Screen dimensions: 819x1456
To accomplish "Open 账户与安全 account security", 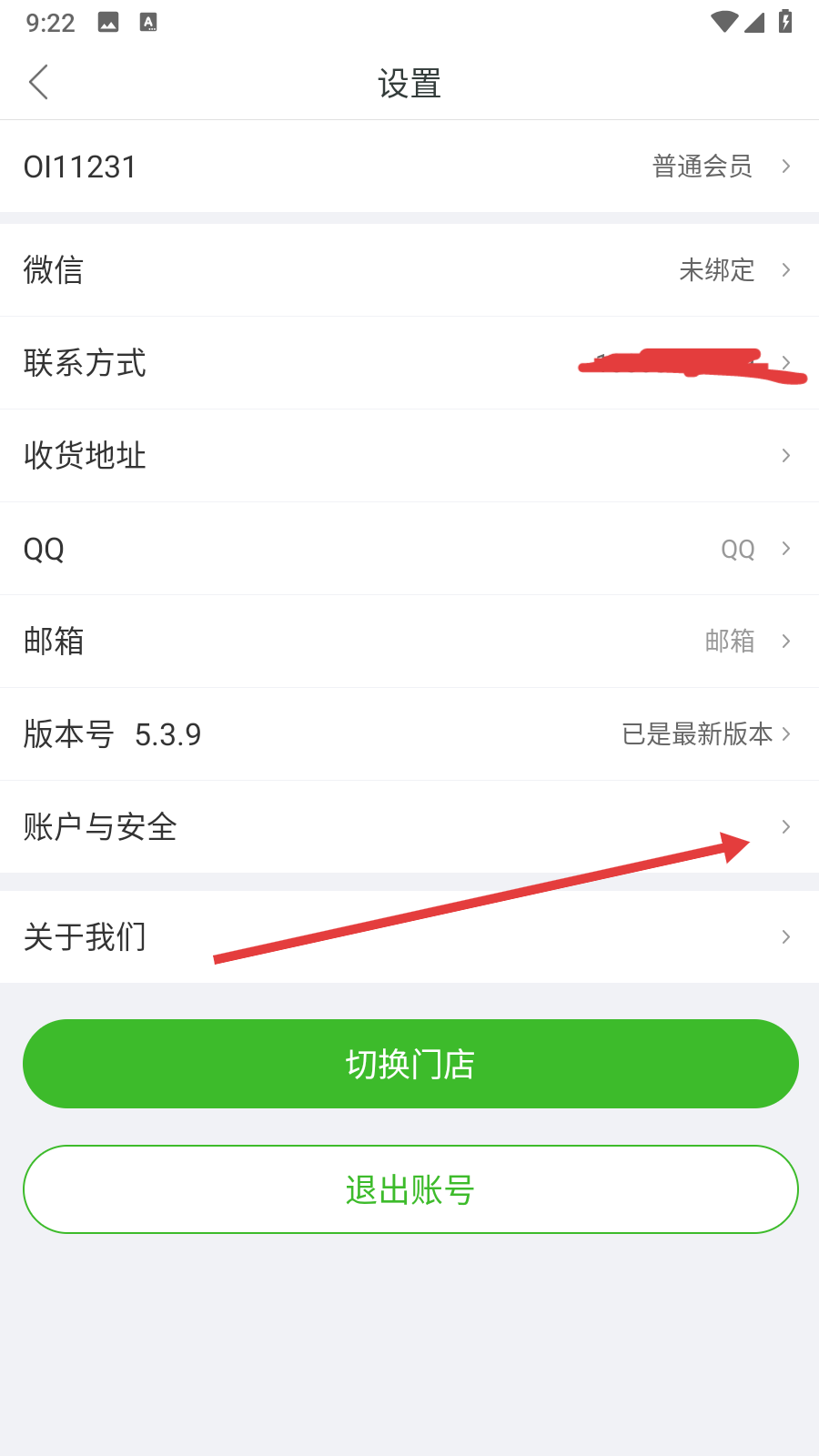I will tap(409, 827).
